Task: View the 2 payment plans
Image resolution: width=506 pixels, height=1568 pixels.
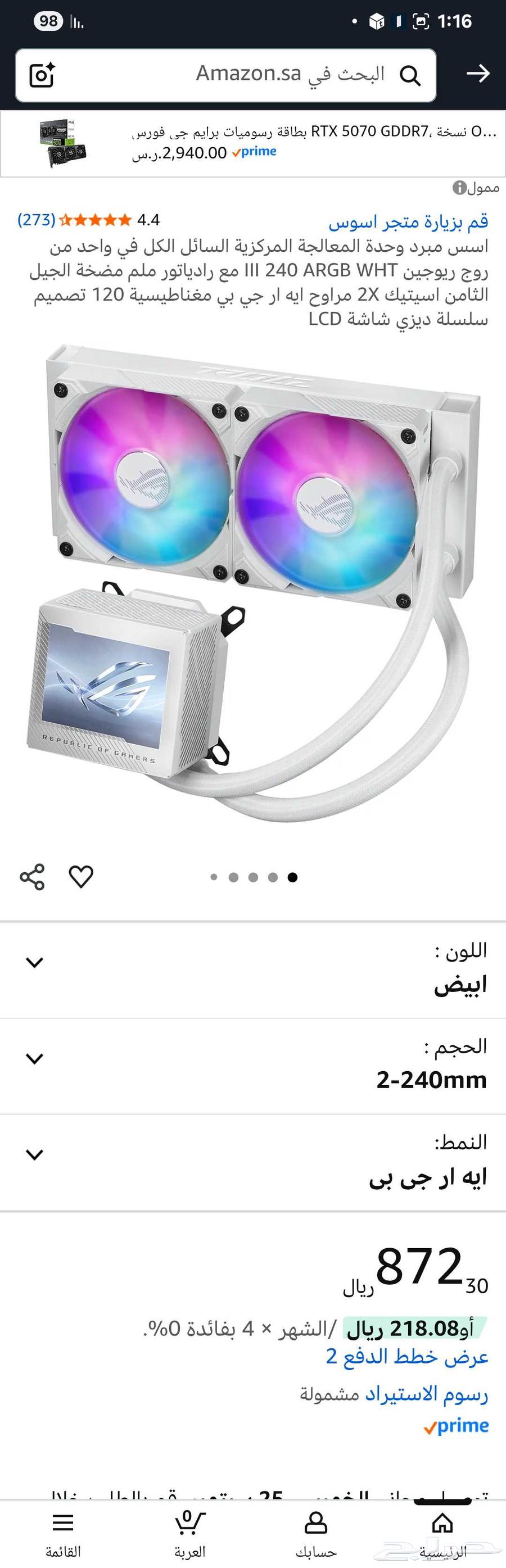Action: point(406,1356)
